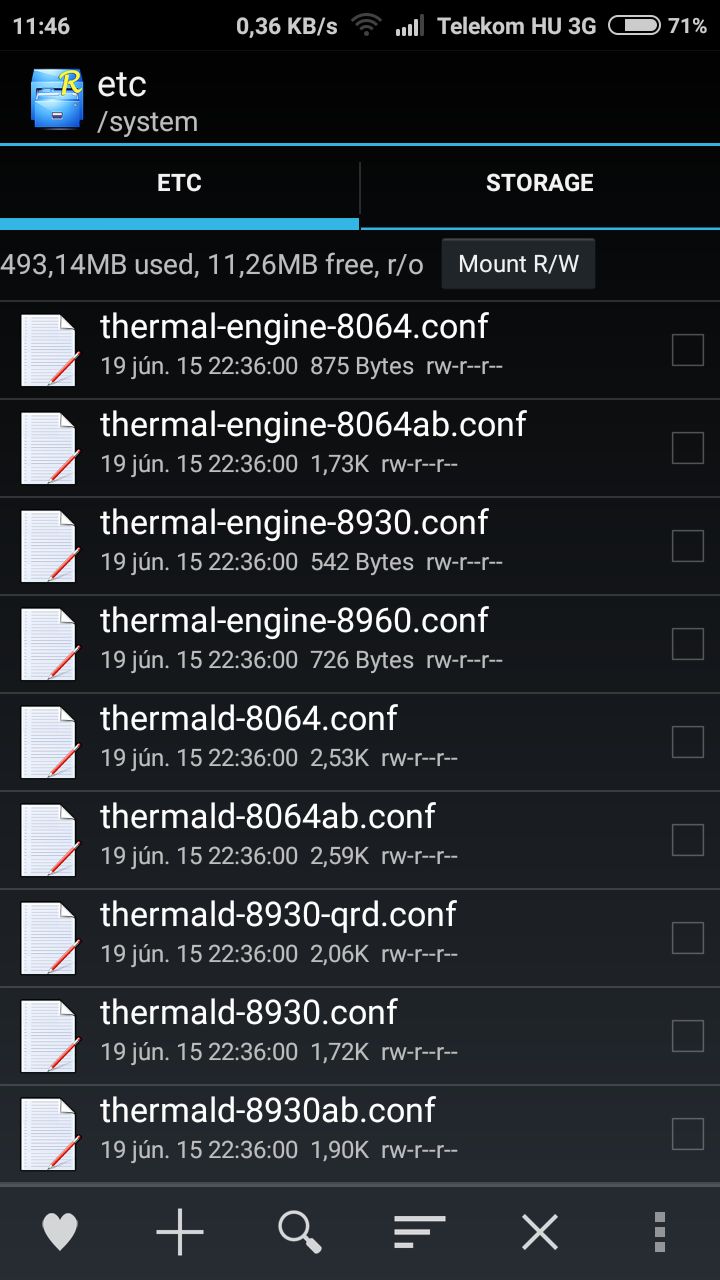The height and width of the screenshot is (1280, 720).
Task: Mark the thermald-8930.conf checkbox
Action: [687, 1036]
